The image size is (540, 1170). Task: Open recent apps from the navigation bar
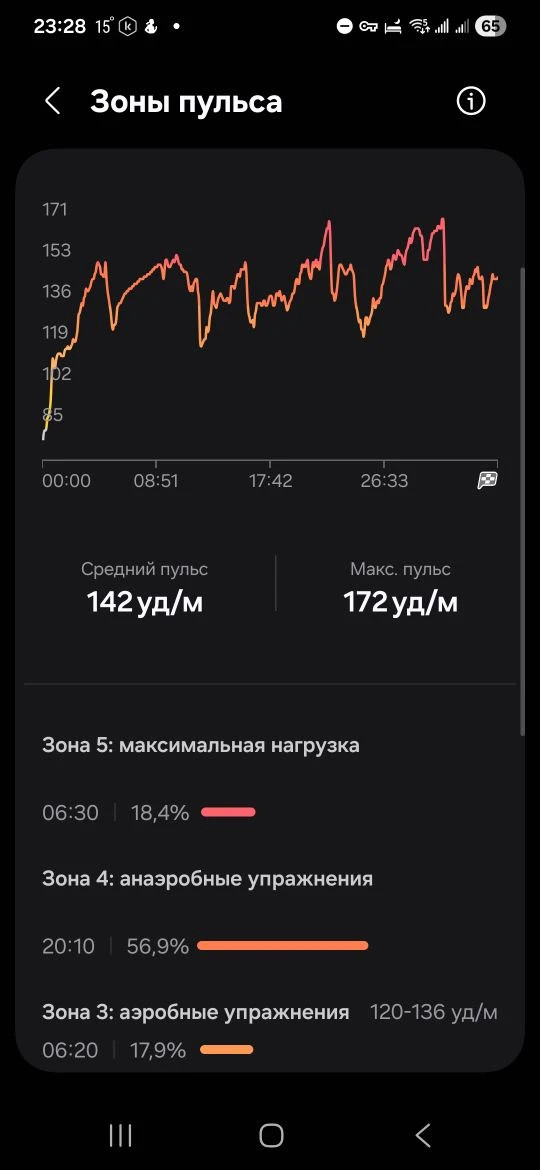coord(120,1135)
